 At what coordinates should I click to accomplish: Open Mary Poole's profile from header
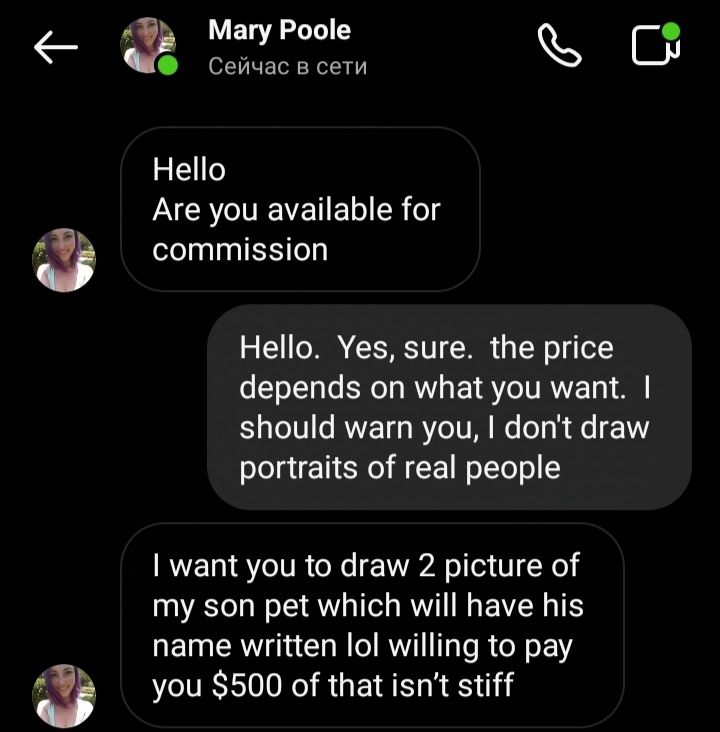[279, 46]
